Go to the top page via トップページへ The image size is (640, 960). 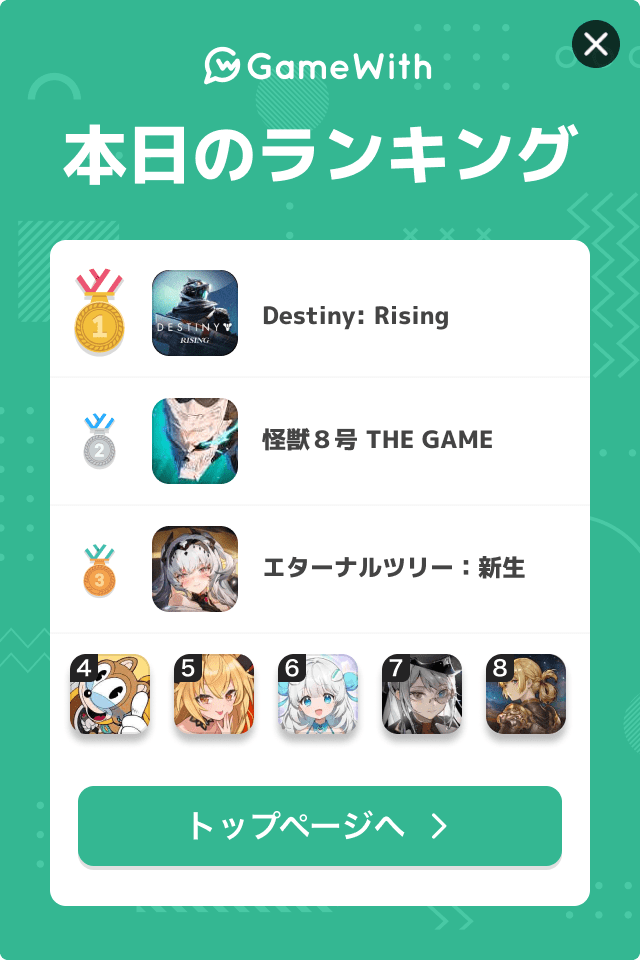(320, 826)
